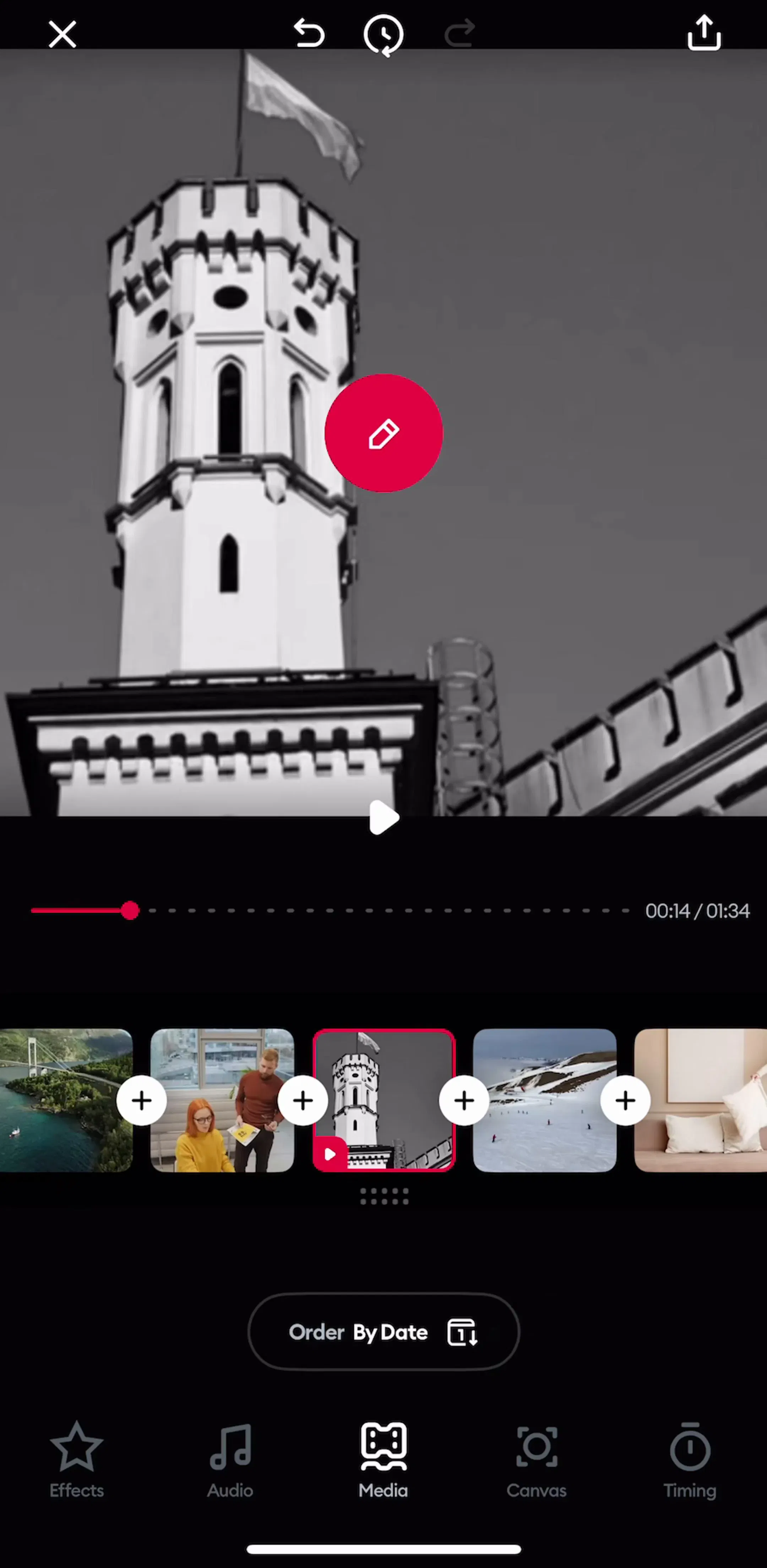The image size is (767, 1568).
Task: Tap the red pencil edit button
Action: (384, 433)
